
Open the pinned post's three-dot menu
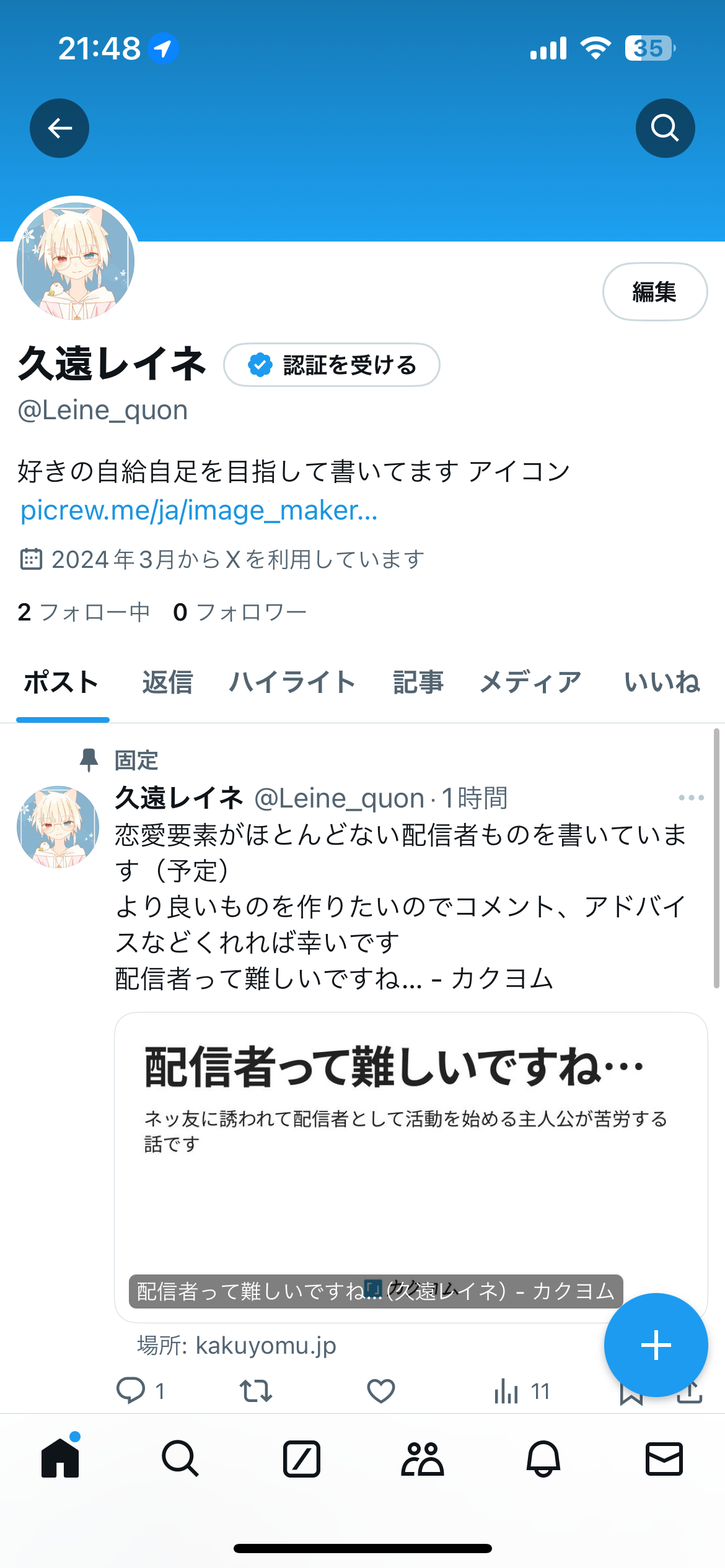(x=691, y=798)
